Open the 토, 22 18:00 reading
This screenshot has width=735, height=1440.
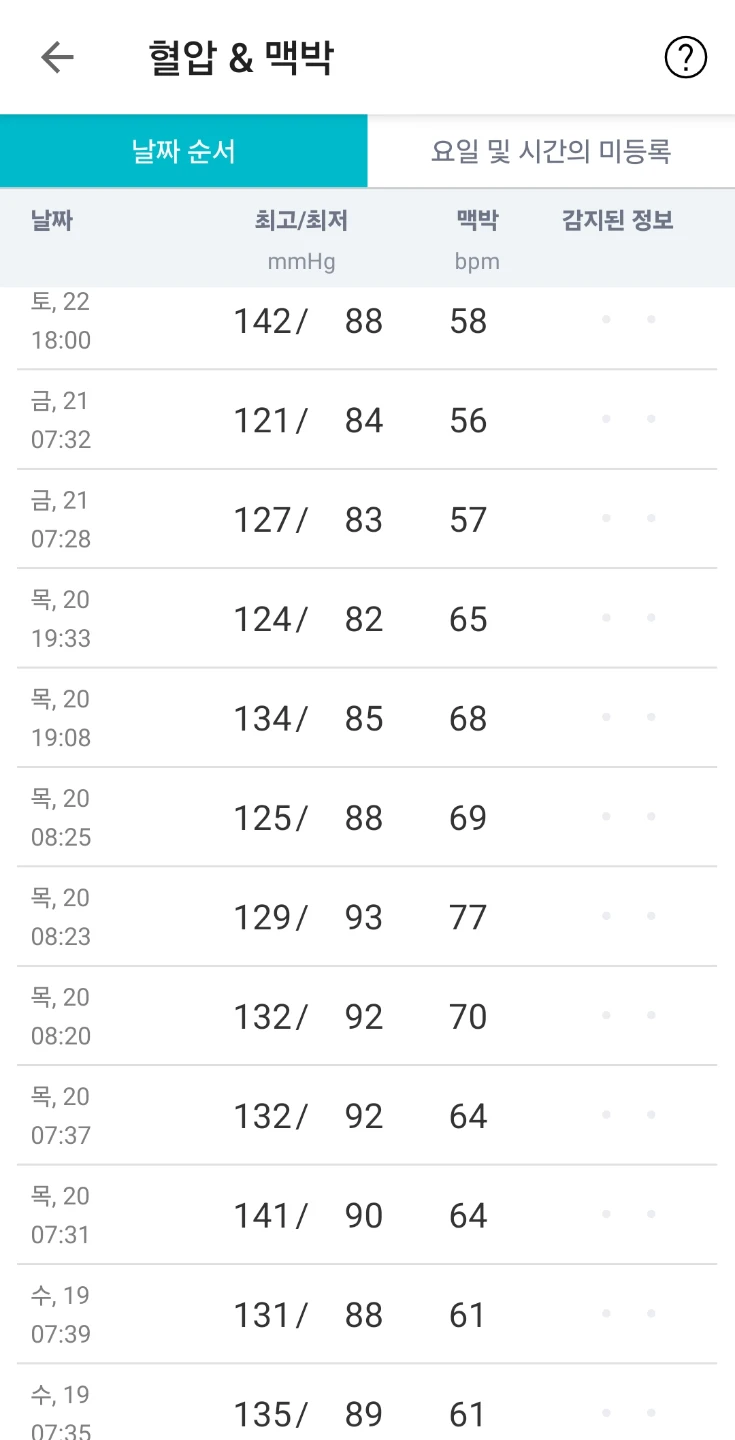(367, 329)
